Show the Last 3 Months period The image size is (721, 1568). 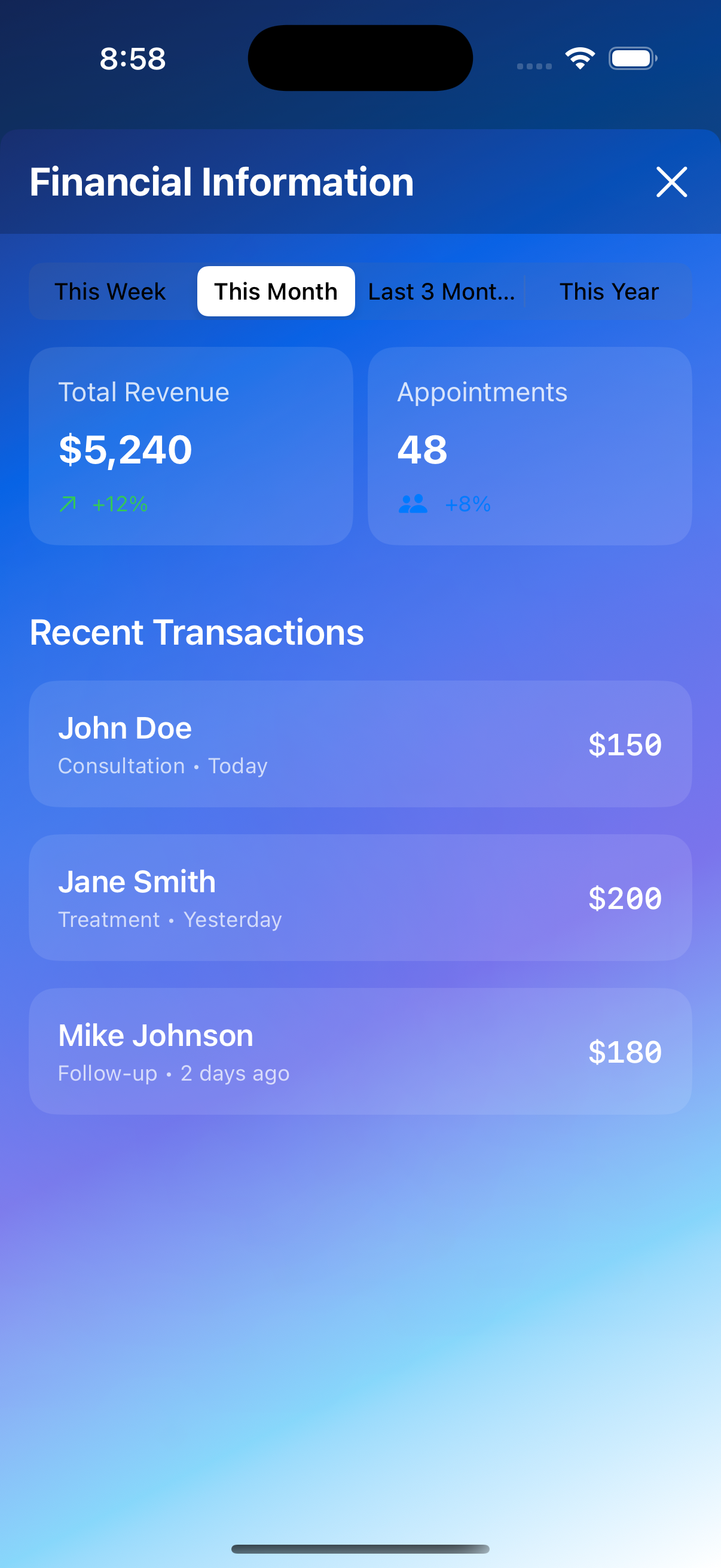pyautogui.click(x=441, y=292)
